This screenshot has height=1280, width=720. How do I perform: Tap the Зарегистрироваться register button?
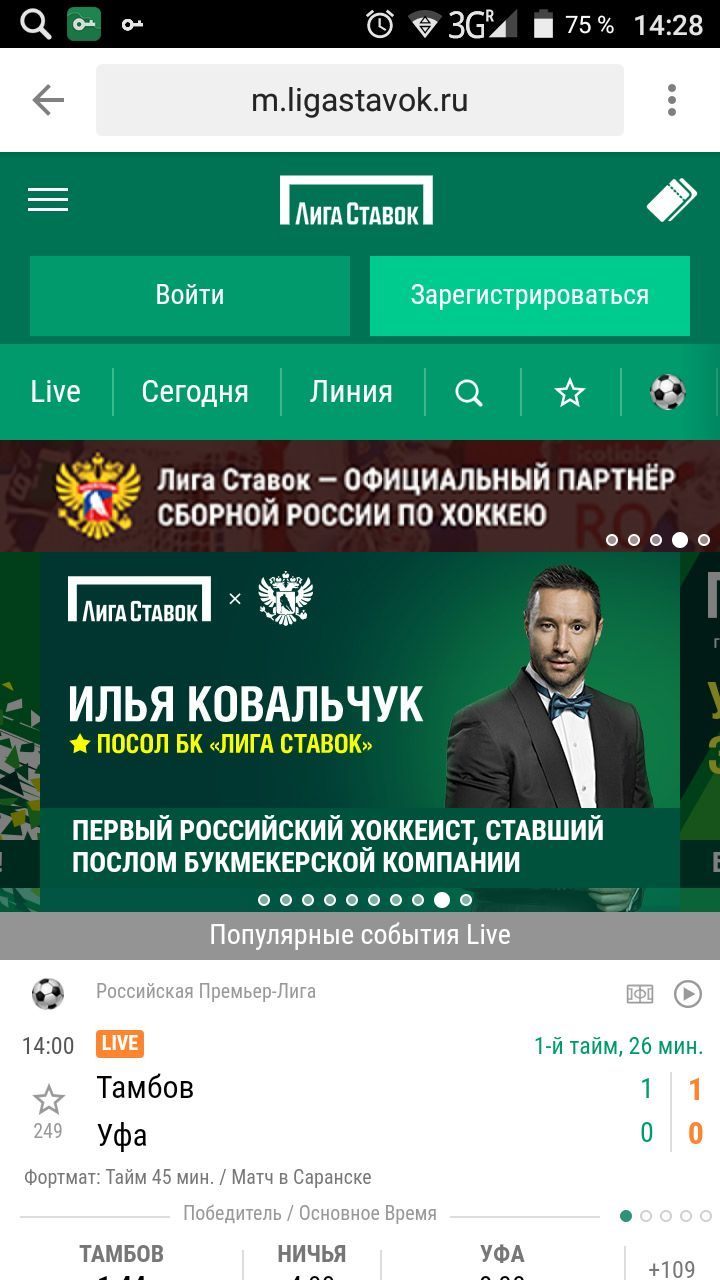530,296
